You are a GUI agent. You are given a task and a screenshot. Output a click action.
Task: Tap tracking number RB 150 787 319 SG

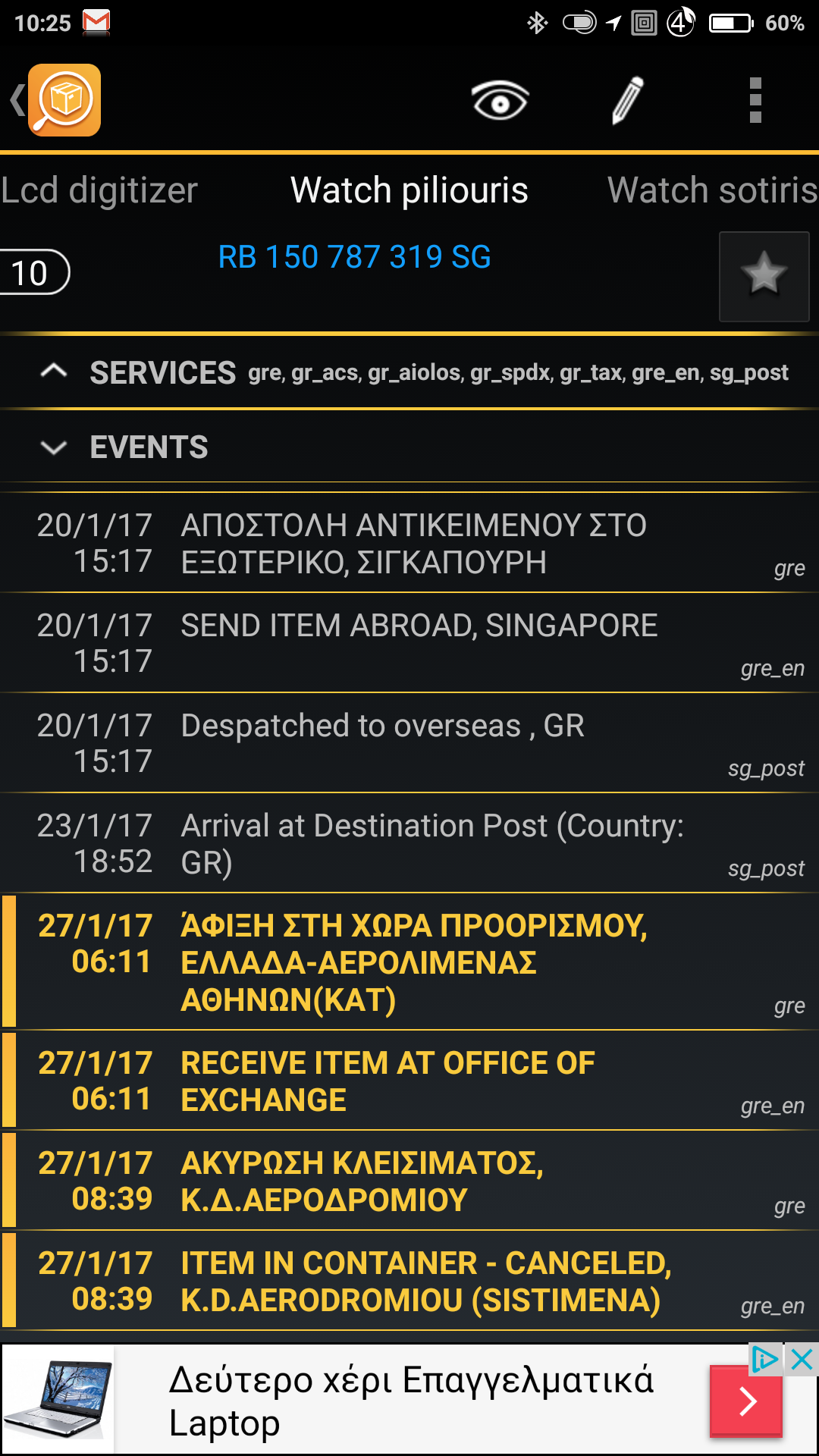[x=354, y=257]
